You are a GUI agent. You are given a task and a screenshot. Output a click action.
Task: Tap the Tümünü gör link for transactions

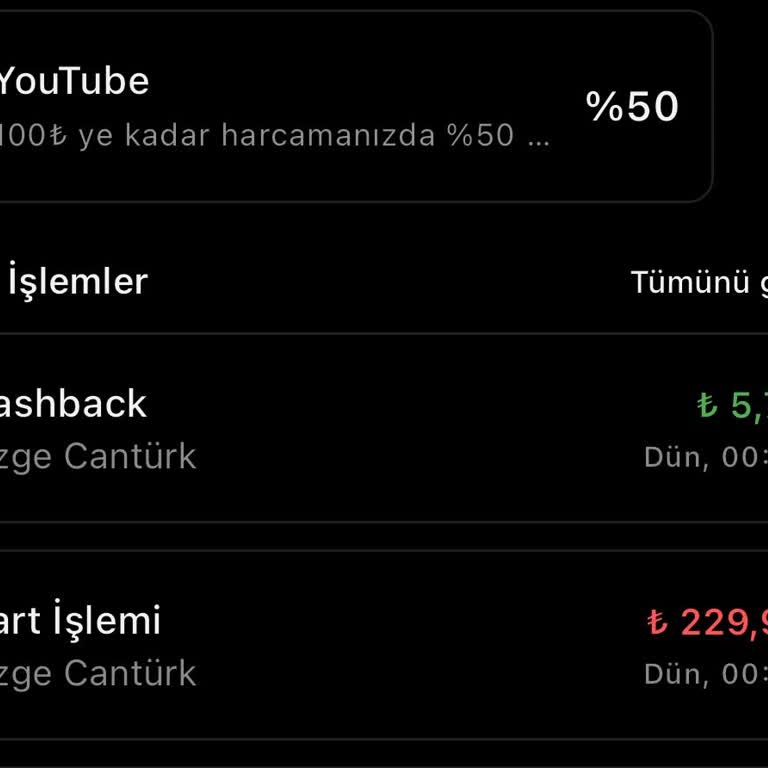pyautogui.click(x=698, y=283)
